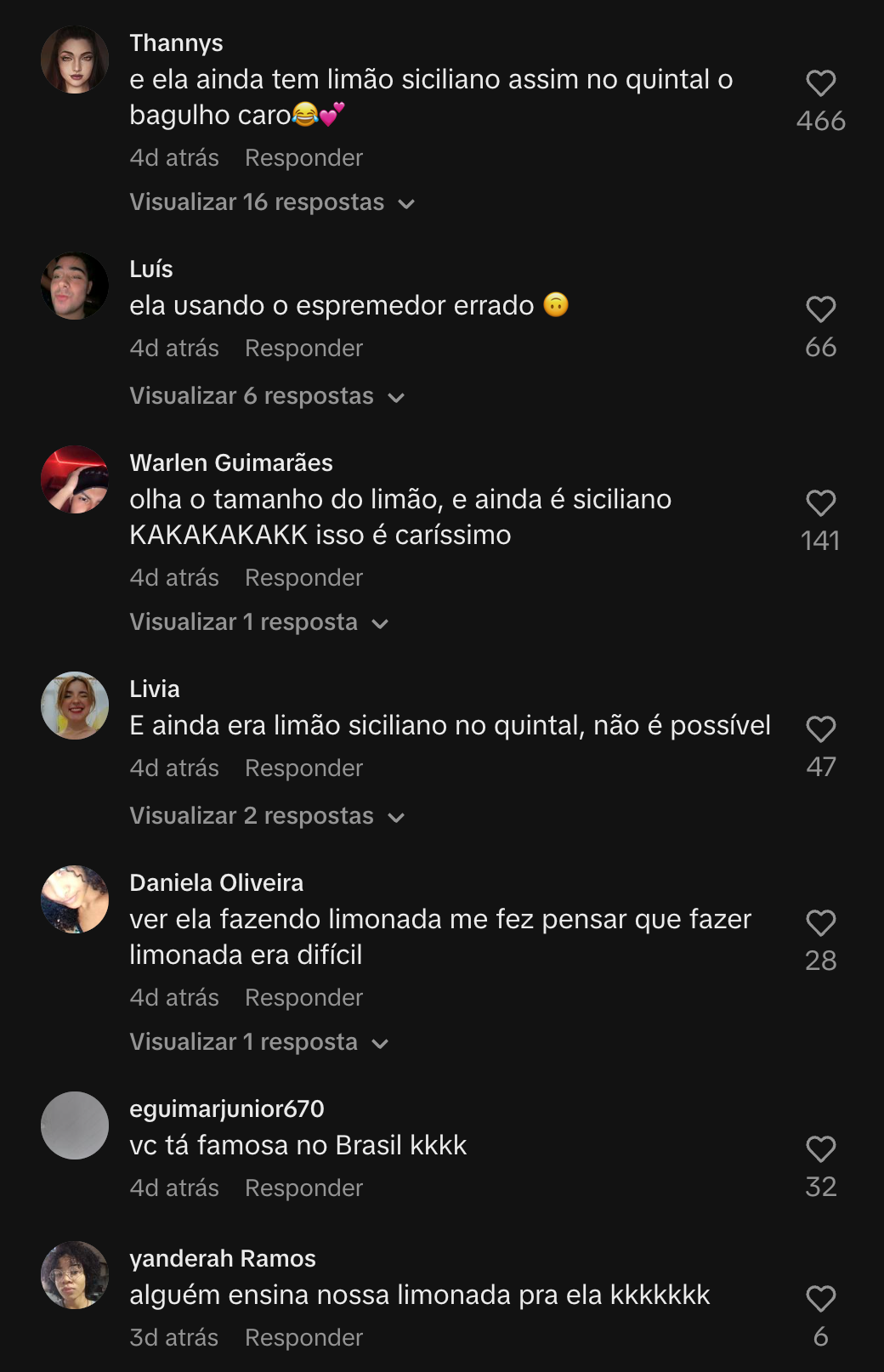Like Thannys' comment
The image size is (884, 1372).
(820, 83)
